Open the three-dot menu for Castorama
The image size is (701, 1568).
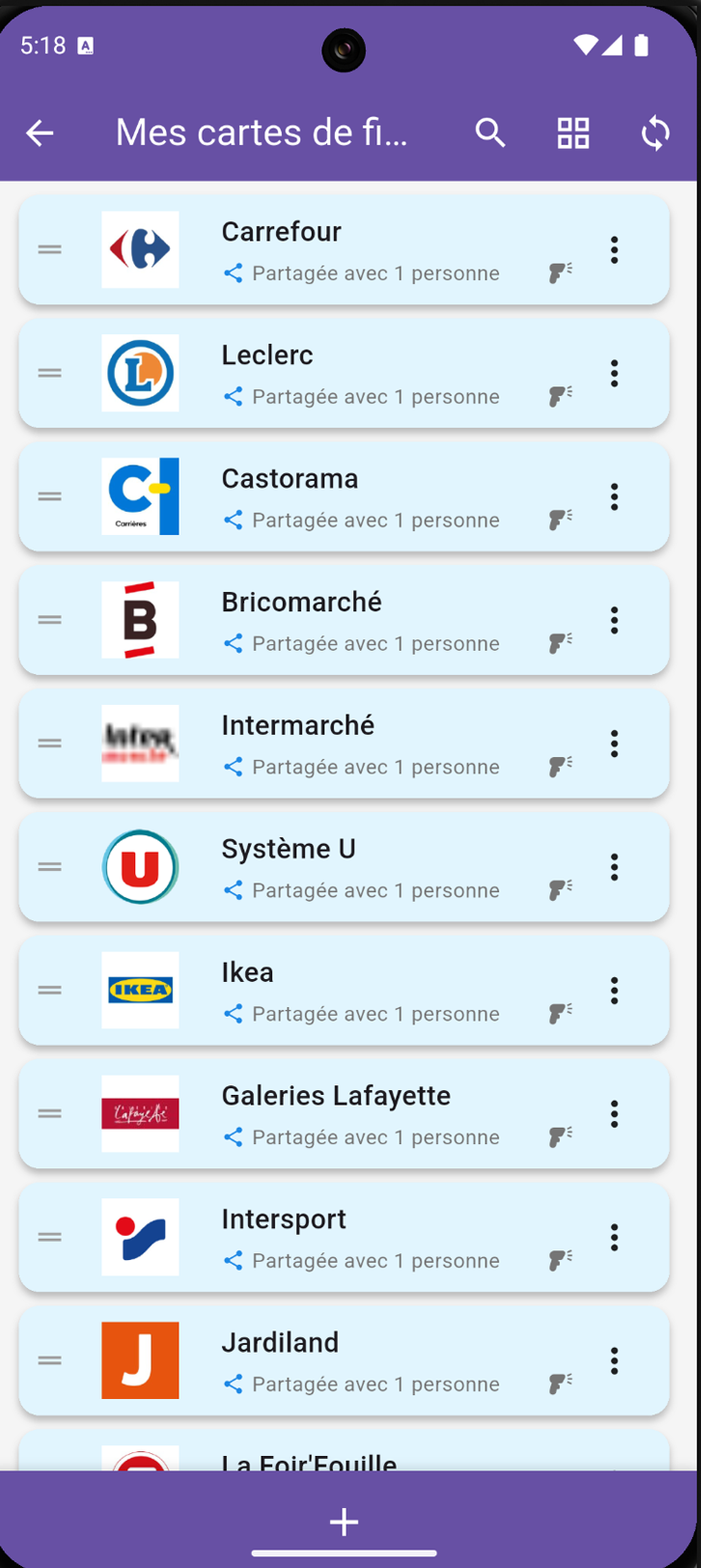coord(614,496)
